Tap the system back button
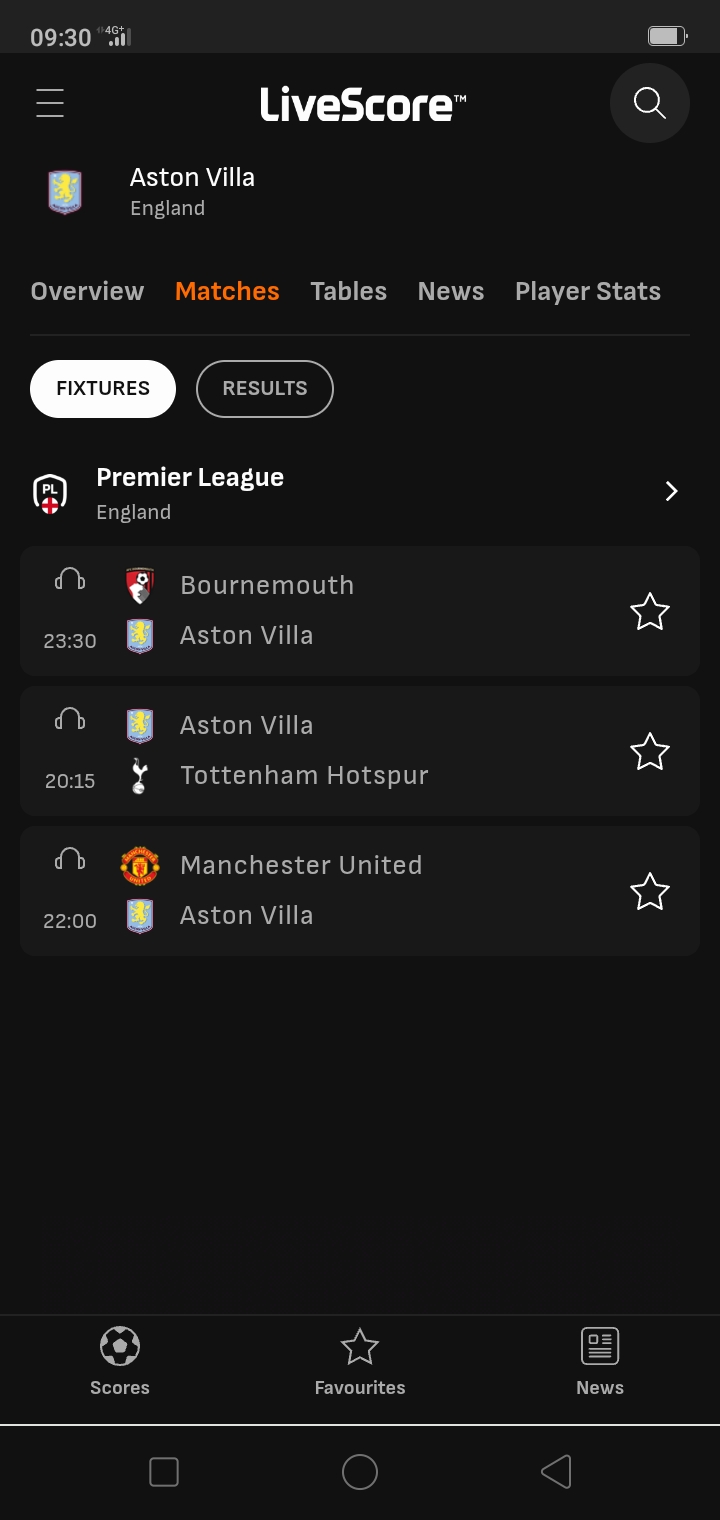The width and height of the screenshot is (720, 1520). pyautogui.click(x=556, y=1472)
